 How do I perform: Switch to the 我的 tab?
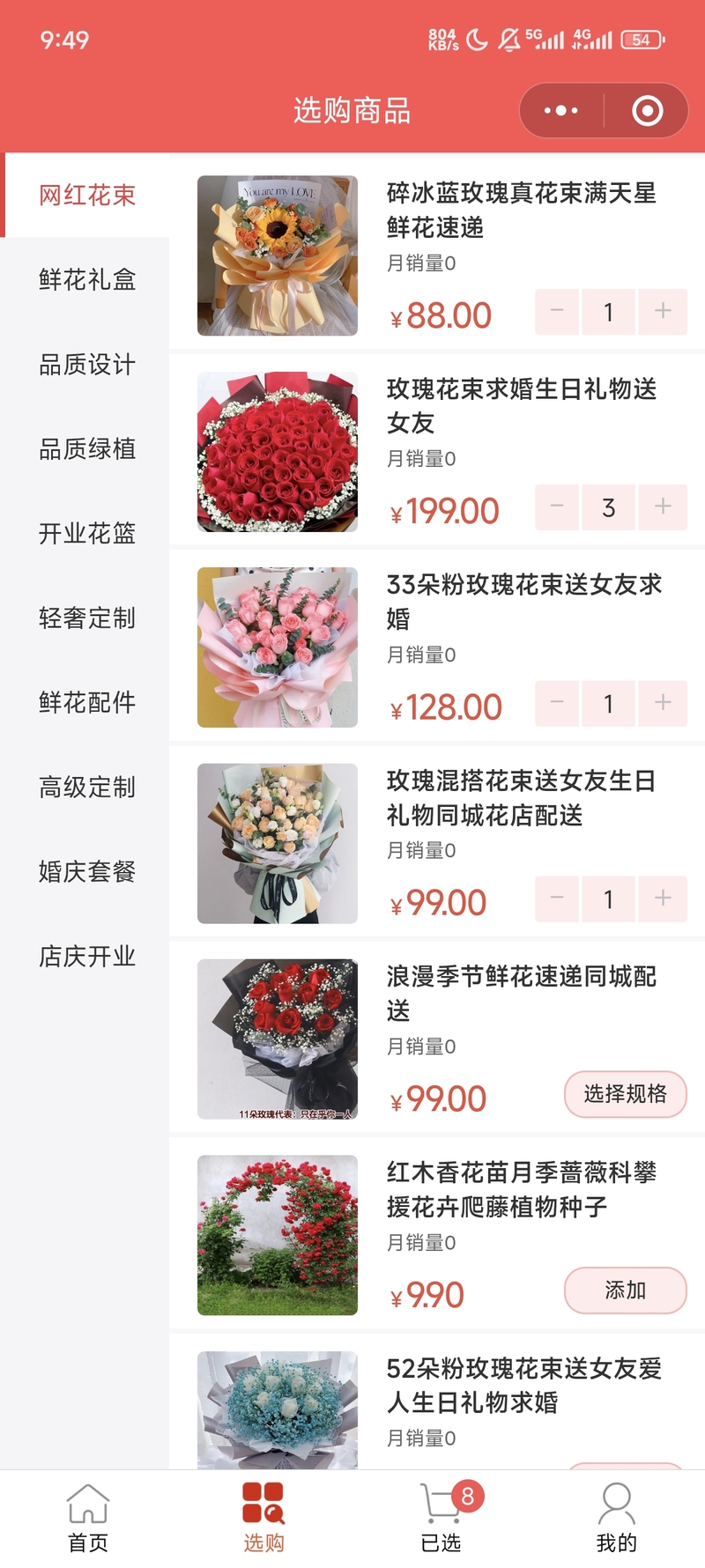click(616, 1517)
